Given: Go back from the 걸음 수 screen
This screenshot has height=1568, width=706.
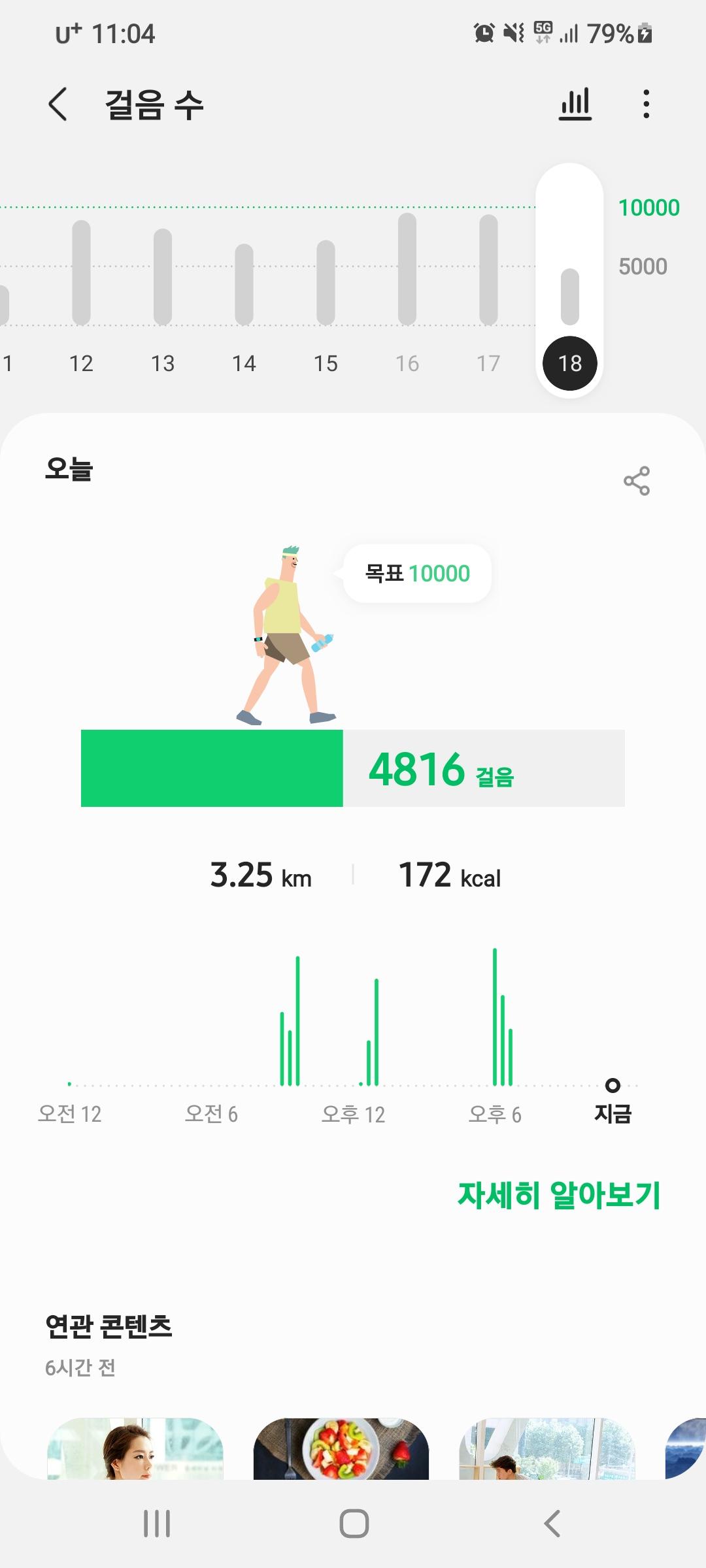Looking at the screenshot, I should coord(58,105).
